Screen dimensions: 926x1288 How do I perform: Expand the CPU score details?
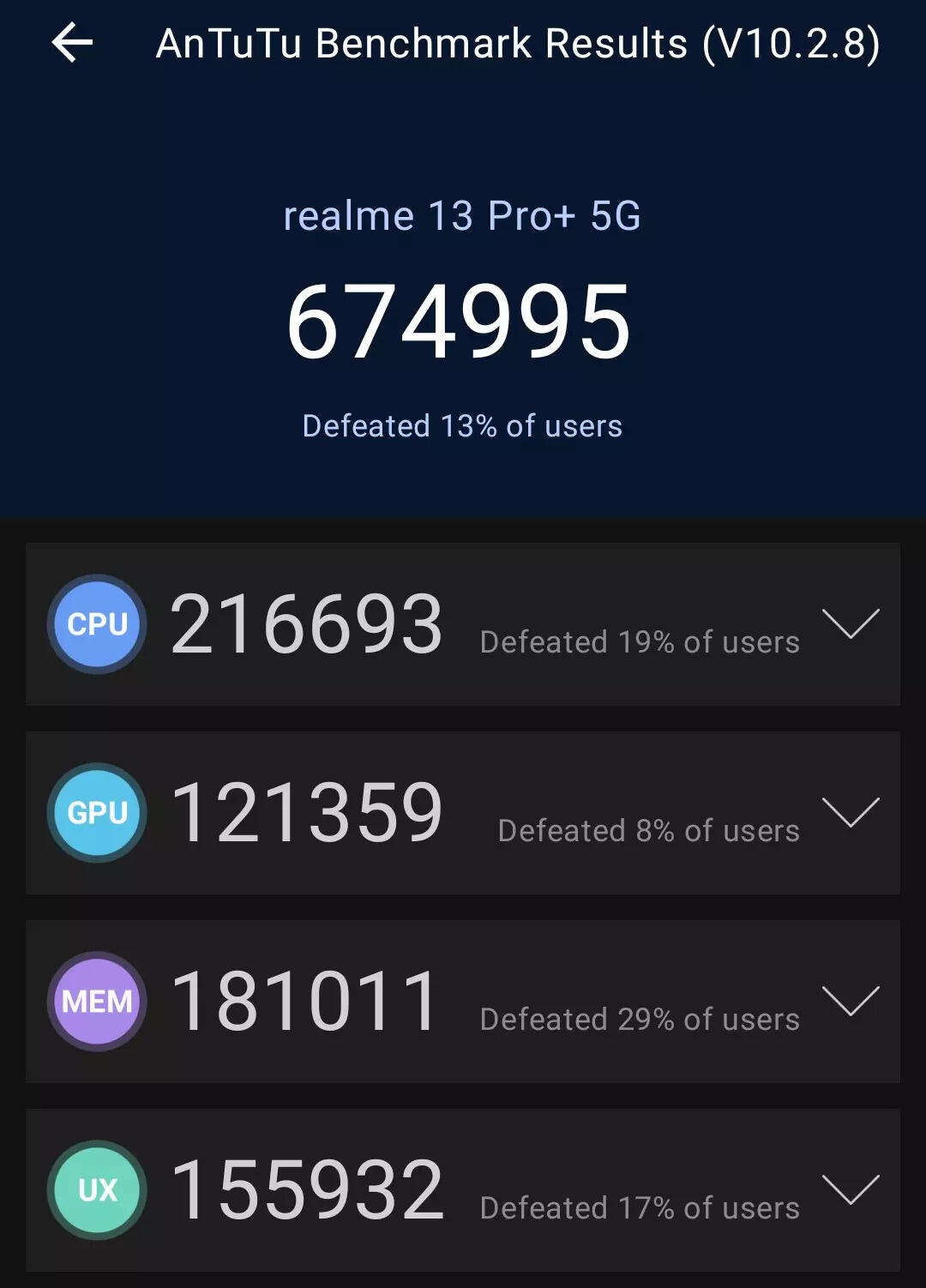[x=850, y=623]
